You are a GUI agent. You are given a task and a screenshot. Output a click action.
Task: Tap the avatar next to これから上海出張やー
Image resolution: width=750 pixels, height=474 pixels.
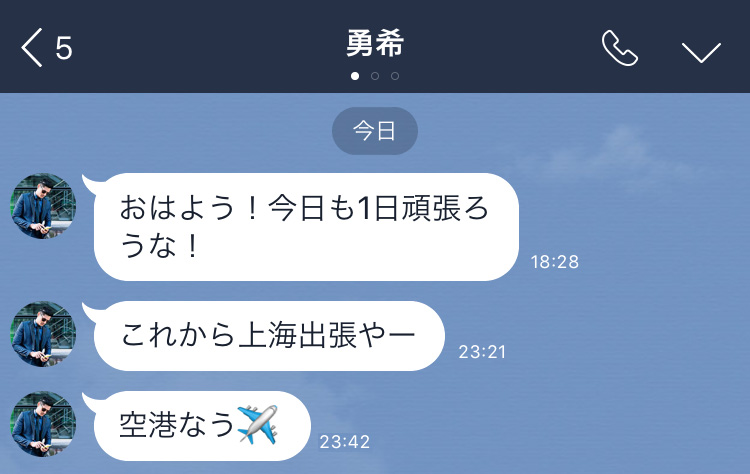(x=43, y=334)
